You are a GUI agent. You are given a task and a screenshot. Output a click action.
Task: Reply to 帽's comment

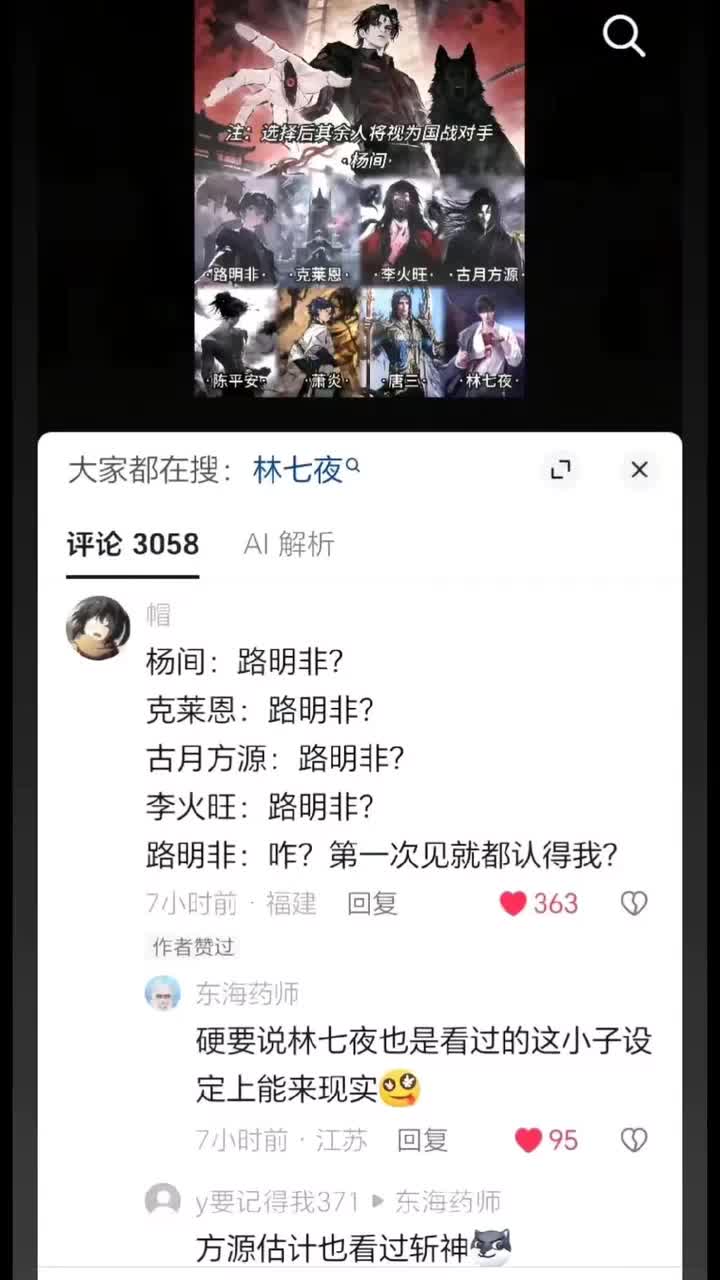(x=372, y=904)
